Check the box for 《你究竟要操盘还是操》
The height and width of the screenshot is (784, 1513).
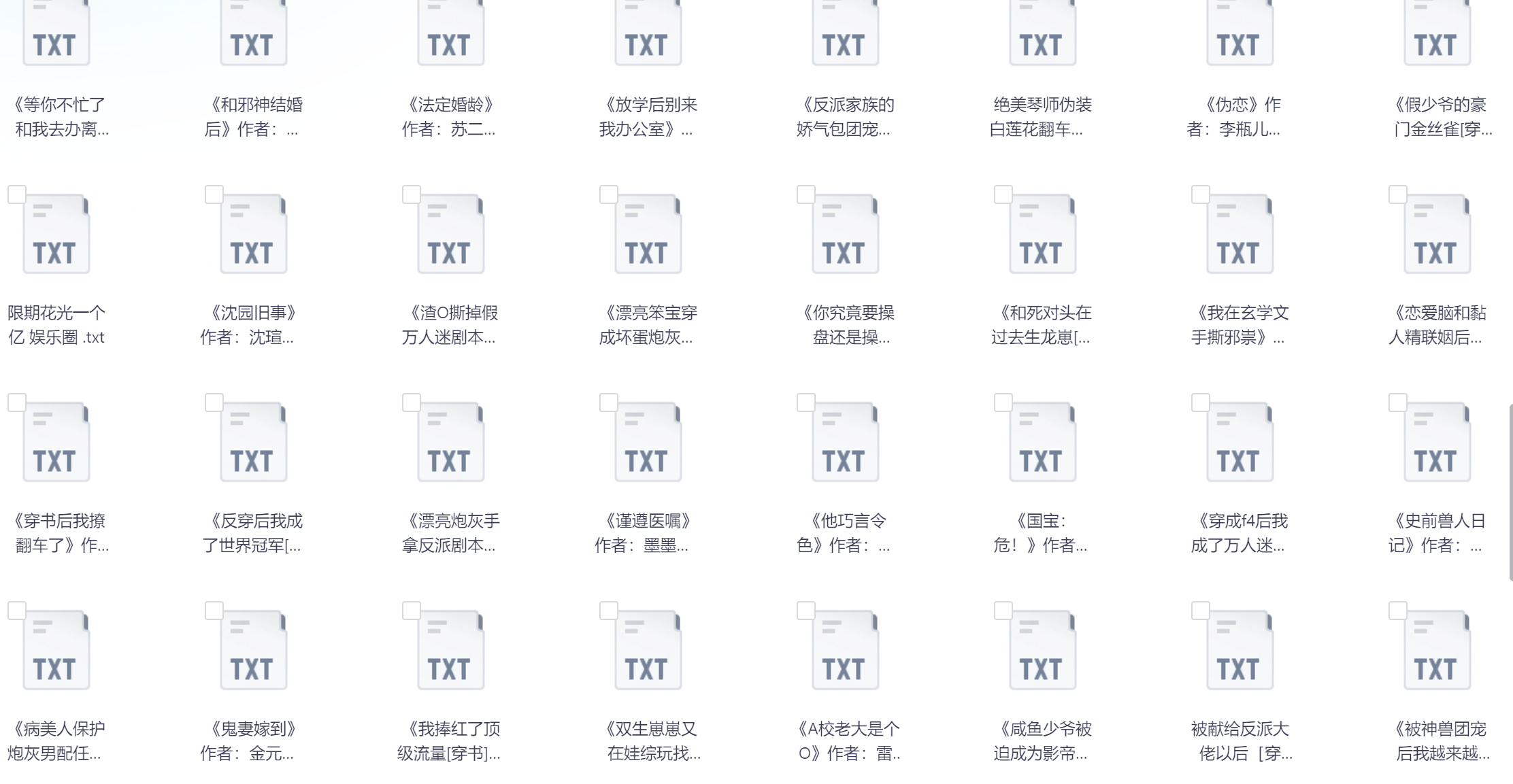coord(806,194)
